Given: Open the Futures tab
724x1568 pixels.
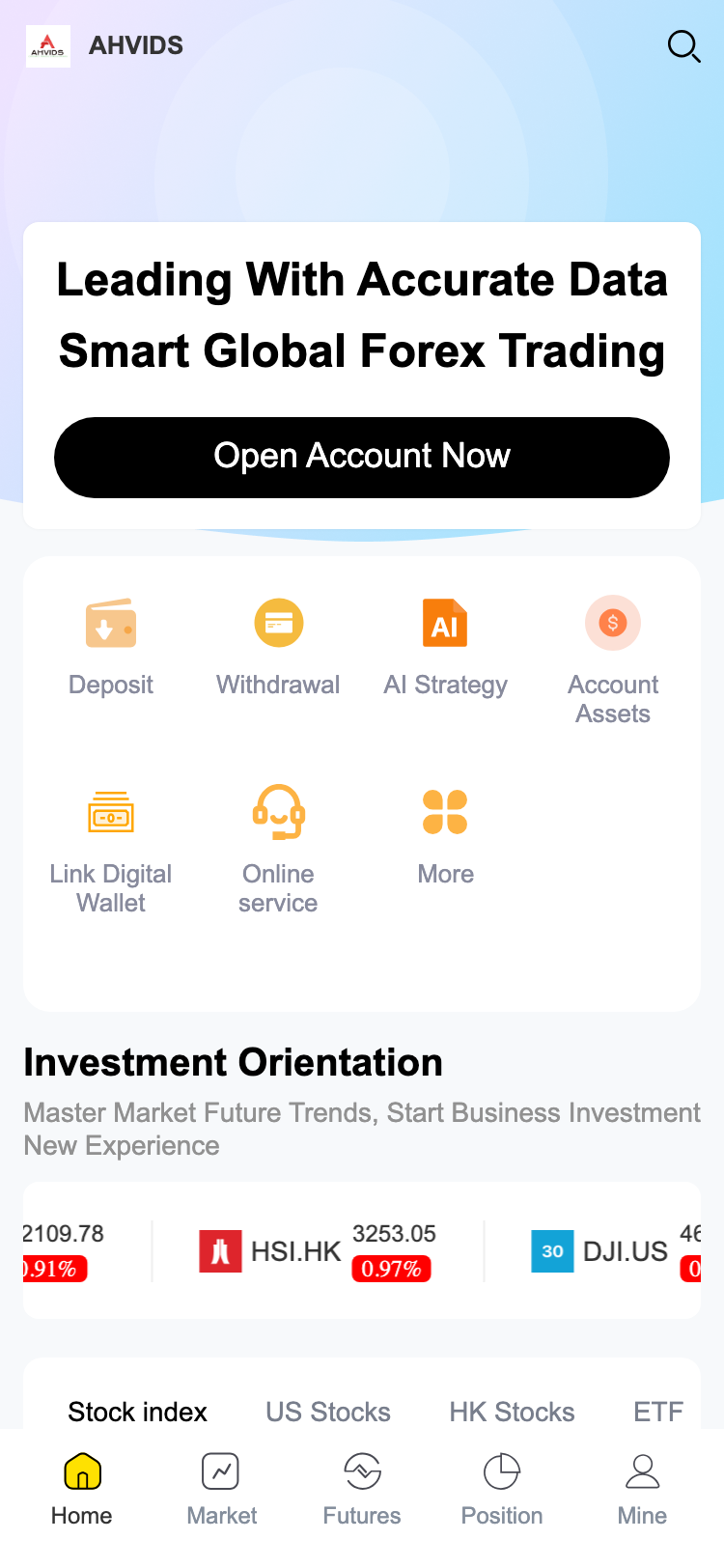Looking at the screenshot, I should click(362, 1489).
